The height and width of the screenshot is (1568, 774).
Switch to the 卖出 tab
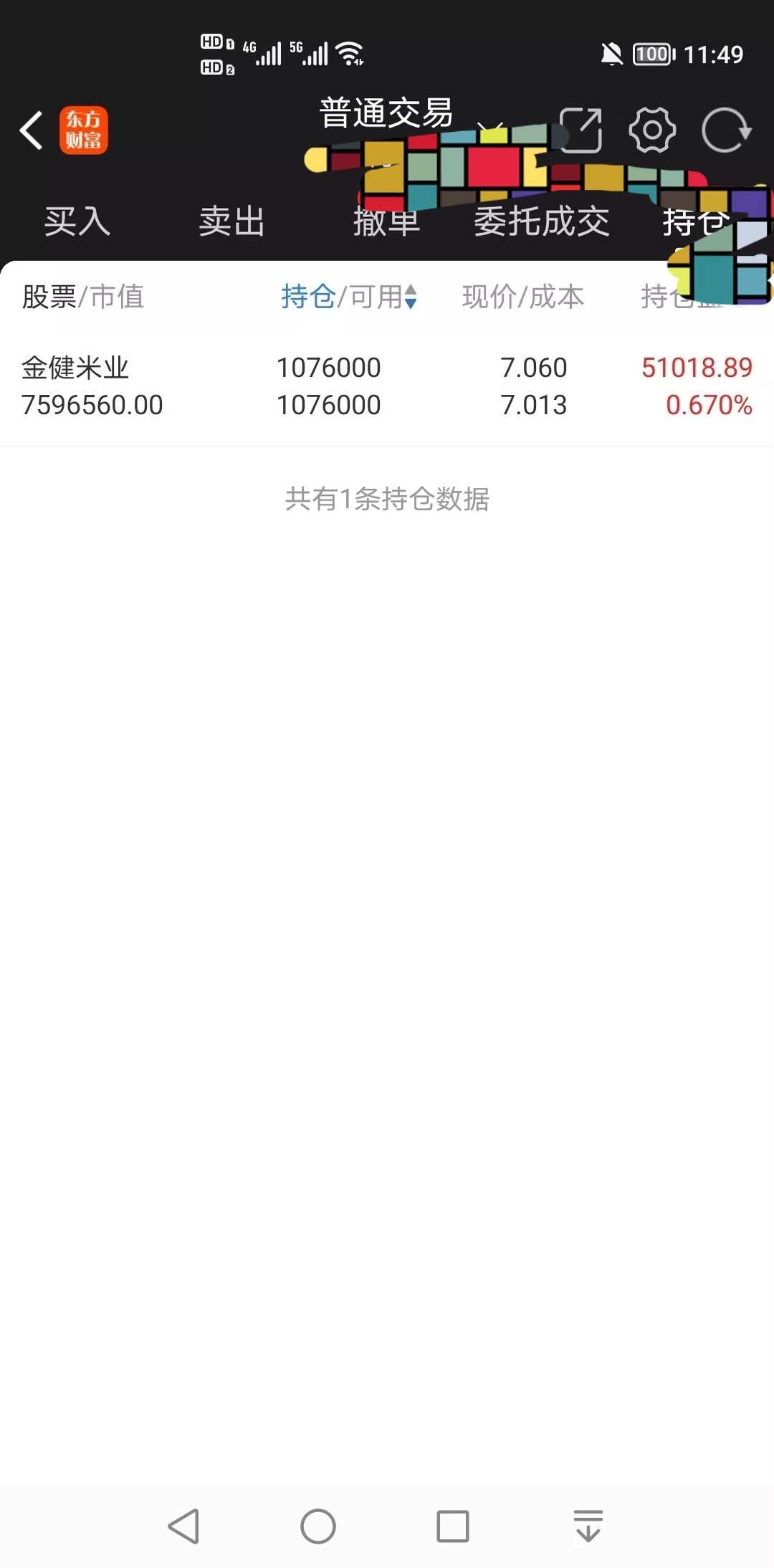point(232,221)
